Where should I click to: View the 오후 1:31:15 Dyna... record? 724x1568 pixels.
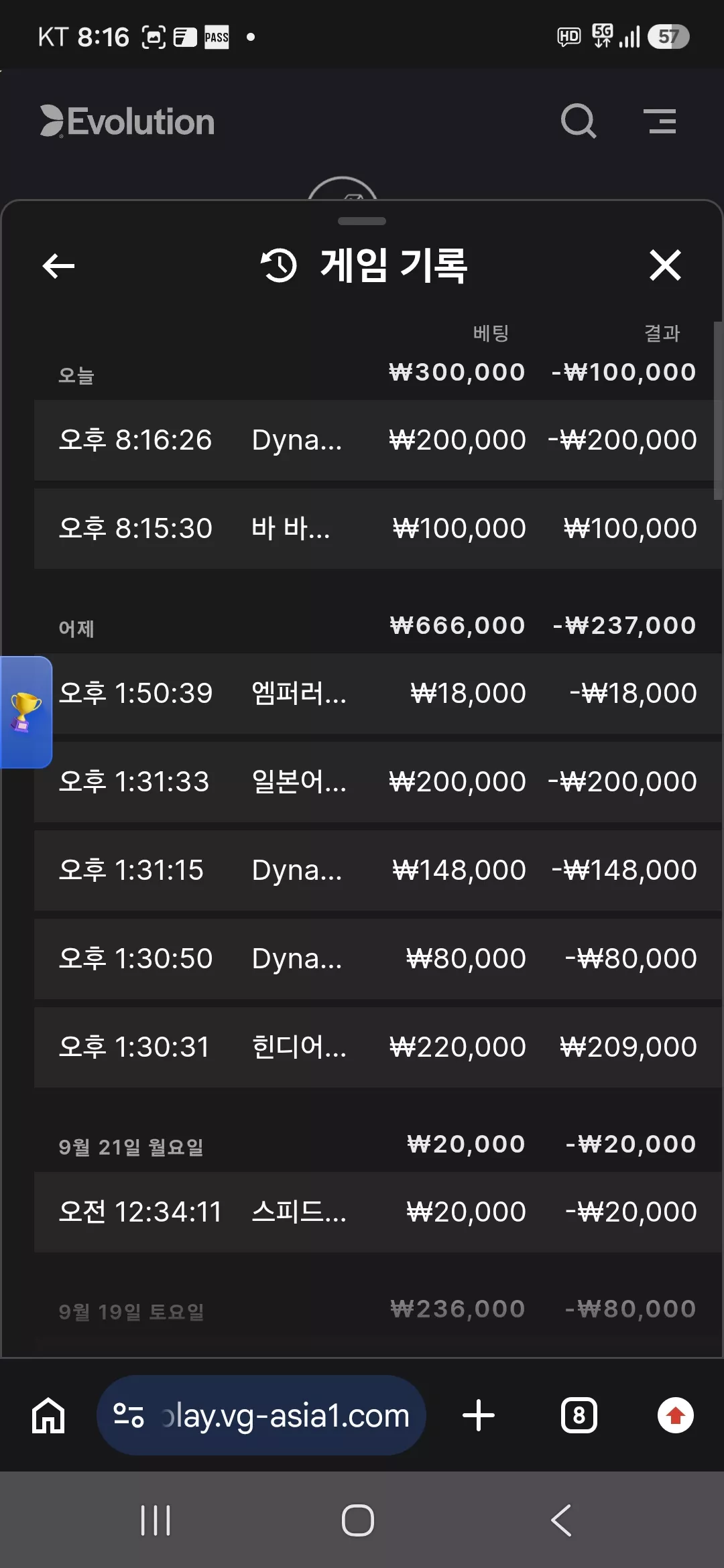click(x=377, y=870)
